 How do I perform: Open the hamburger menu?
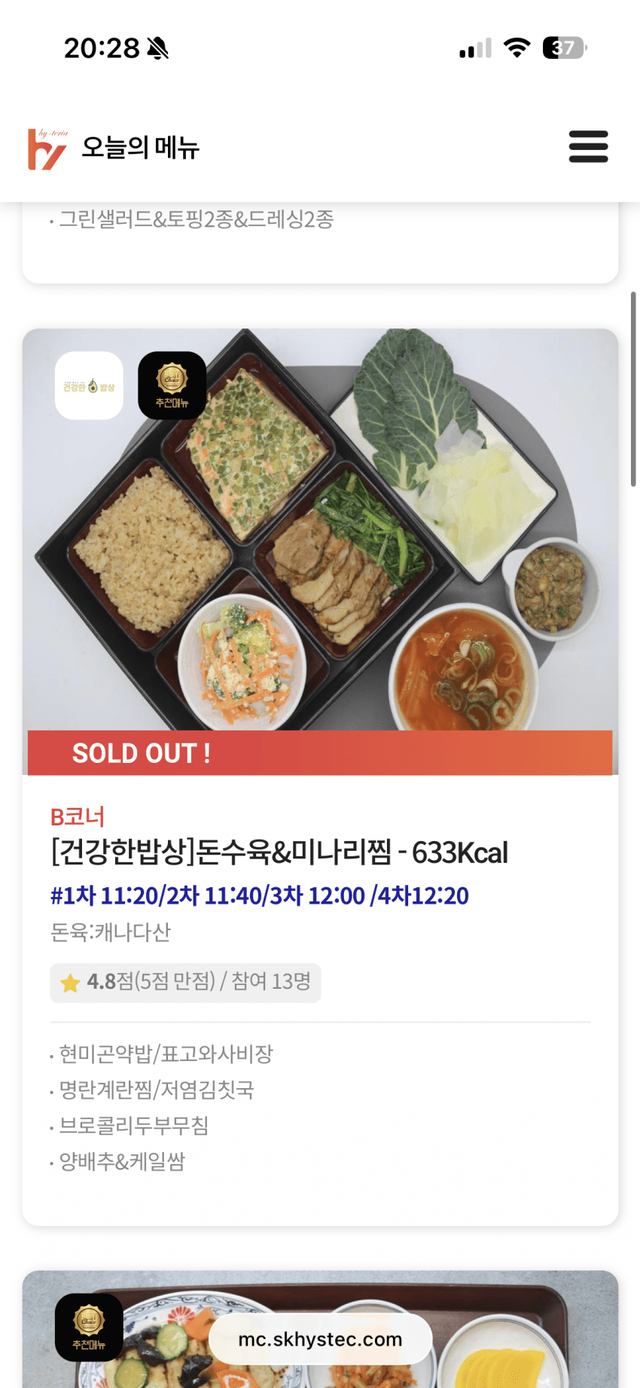coord(588,147)
